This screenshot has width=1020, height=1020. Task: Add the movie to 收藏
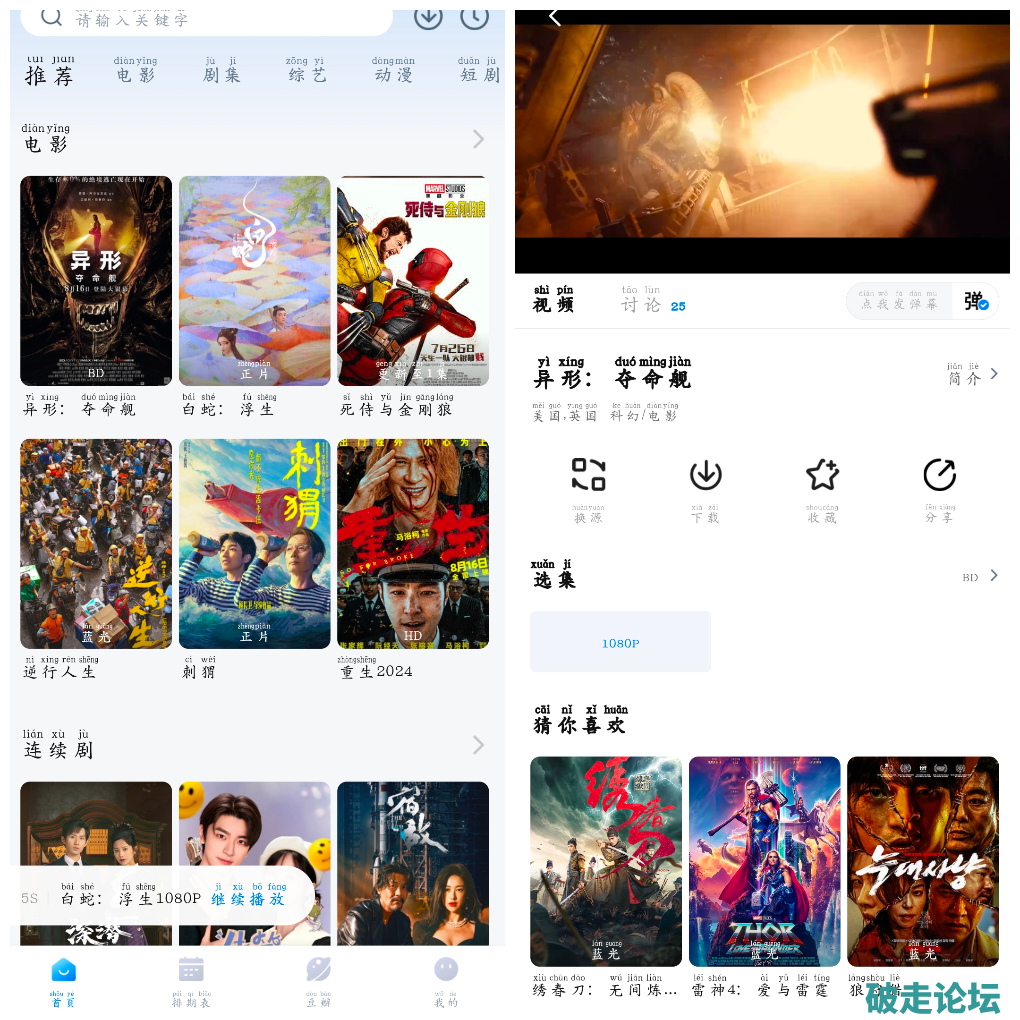pos(822,488)
